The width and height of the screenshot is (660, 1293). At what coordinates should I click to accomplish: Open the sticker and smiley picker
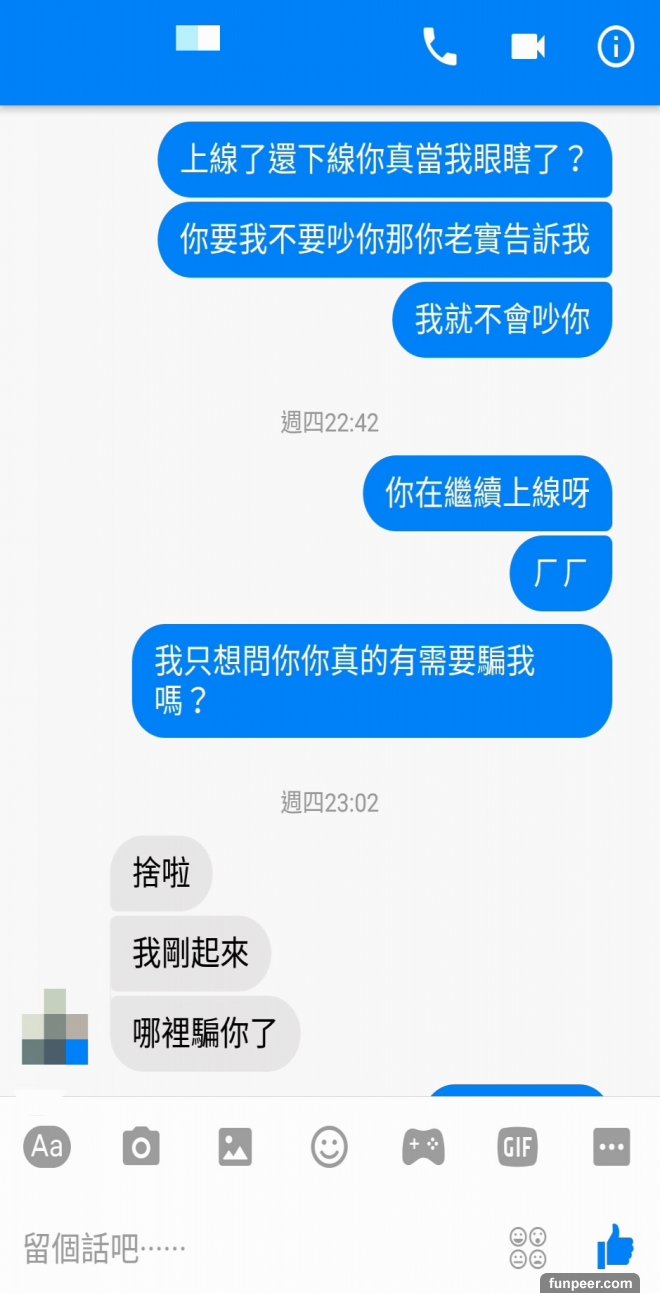click(x=329, y=1146)
